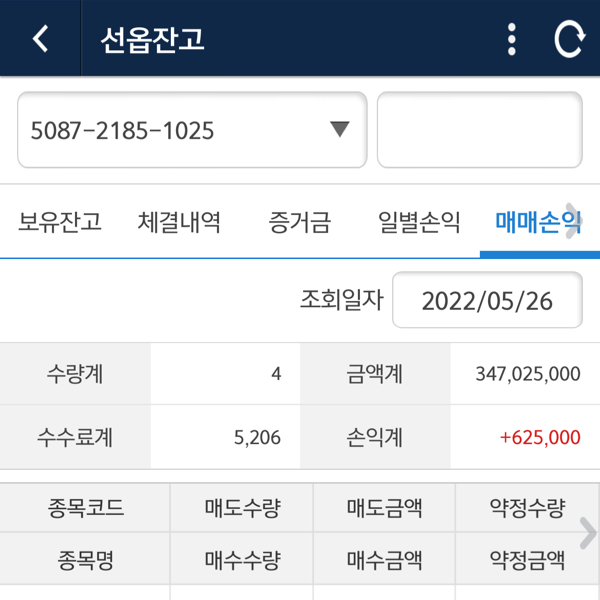Open account dropdown 5087-2185-1025

pyautogui.click(x=192, y=130)
